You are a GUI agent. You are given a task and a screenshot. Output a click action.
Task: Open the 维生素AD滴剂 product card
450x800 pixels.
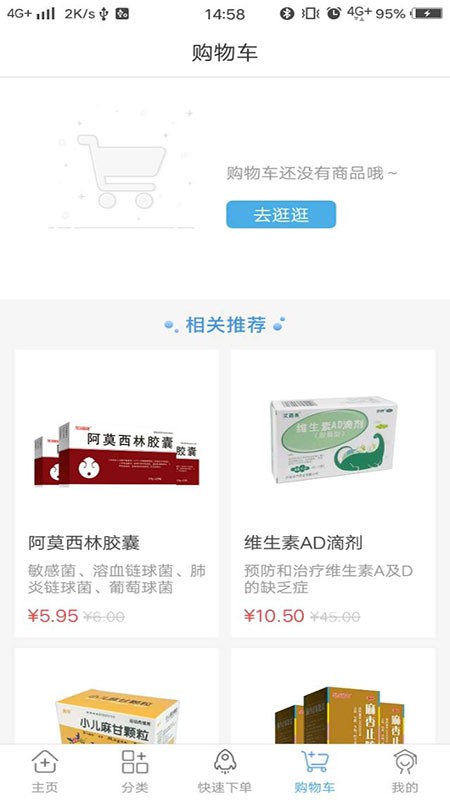[333, 493]
